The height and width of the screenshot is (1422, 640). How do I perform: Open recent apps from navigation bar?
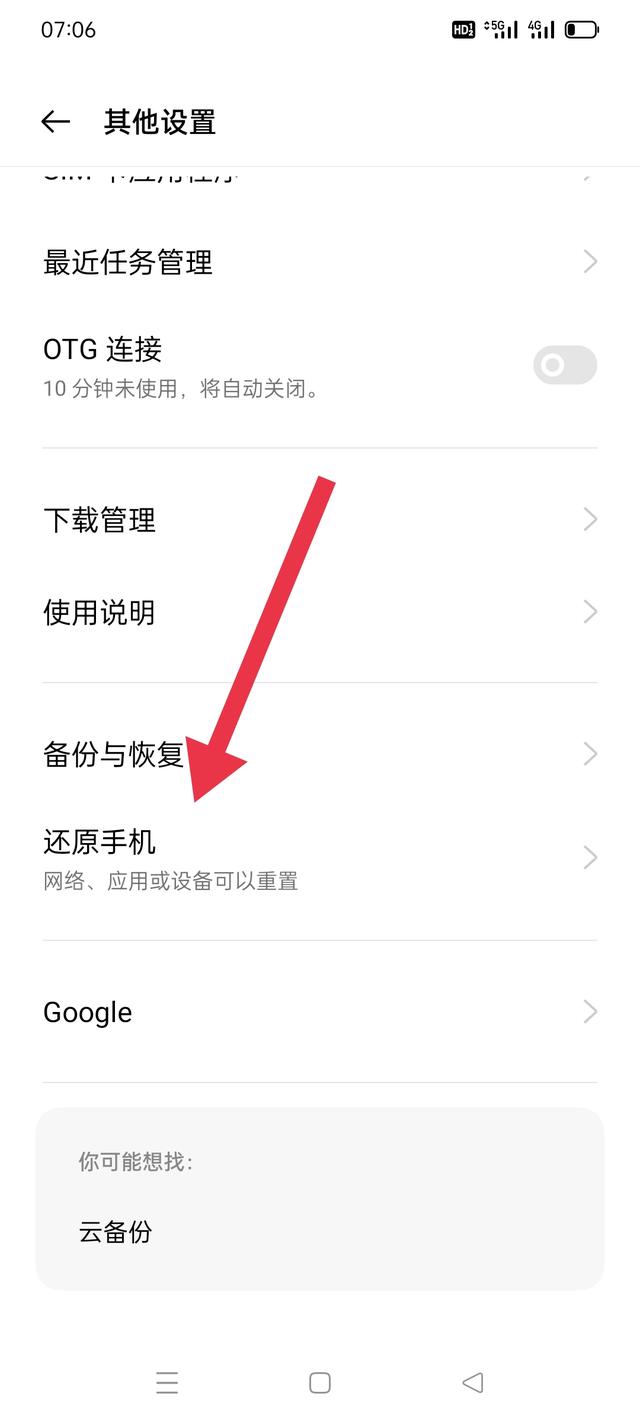(167, 1383)
